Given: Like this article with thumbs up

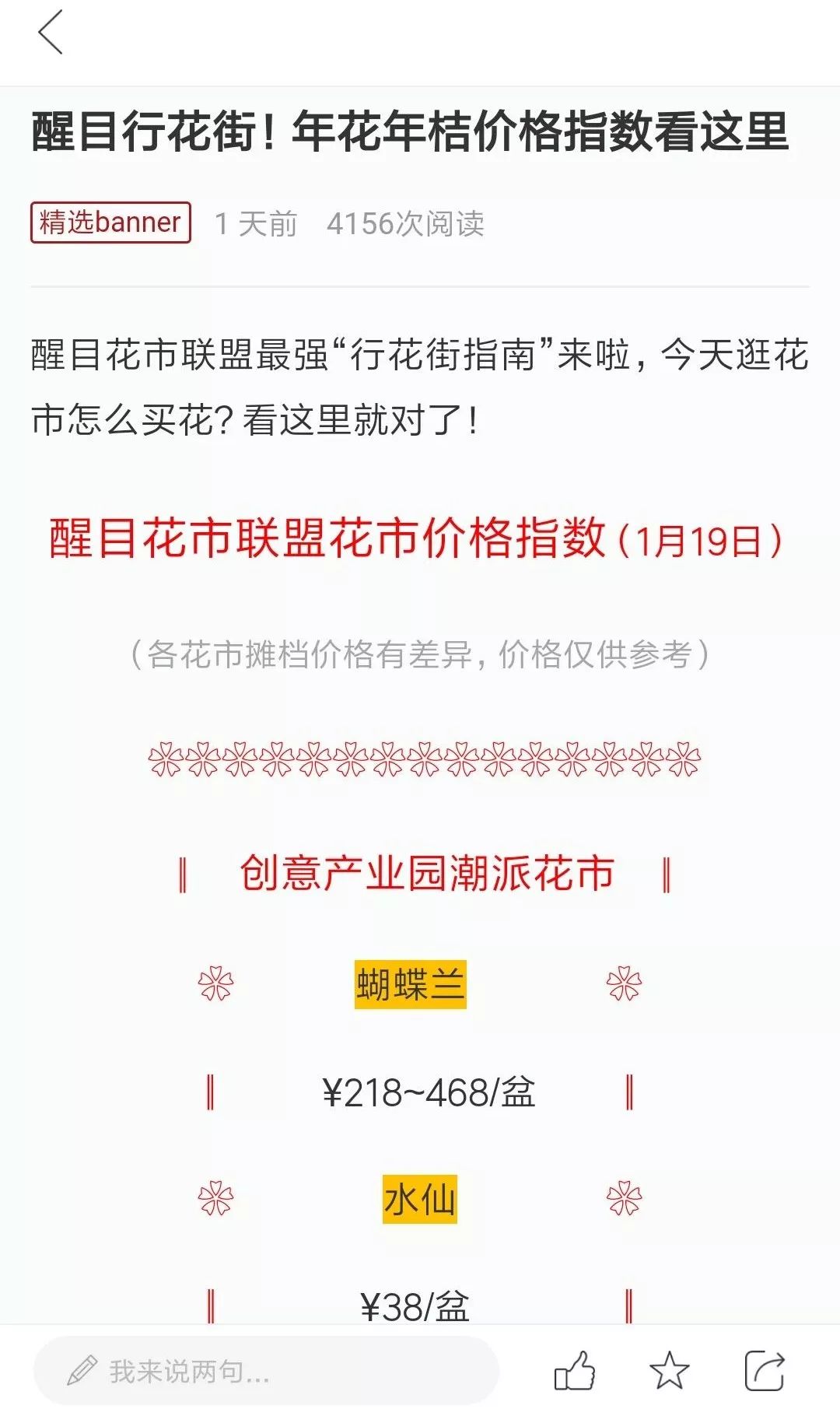Looking at the screenshot, I should (575, 1371).
